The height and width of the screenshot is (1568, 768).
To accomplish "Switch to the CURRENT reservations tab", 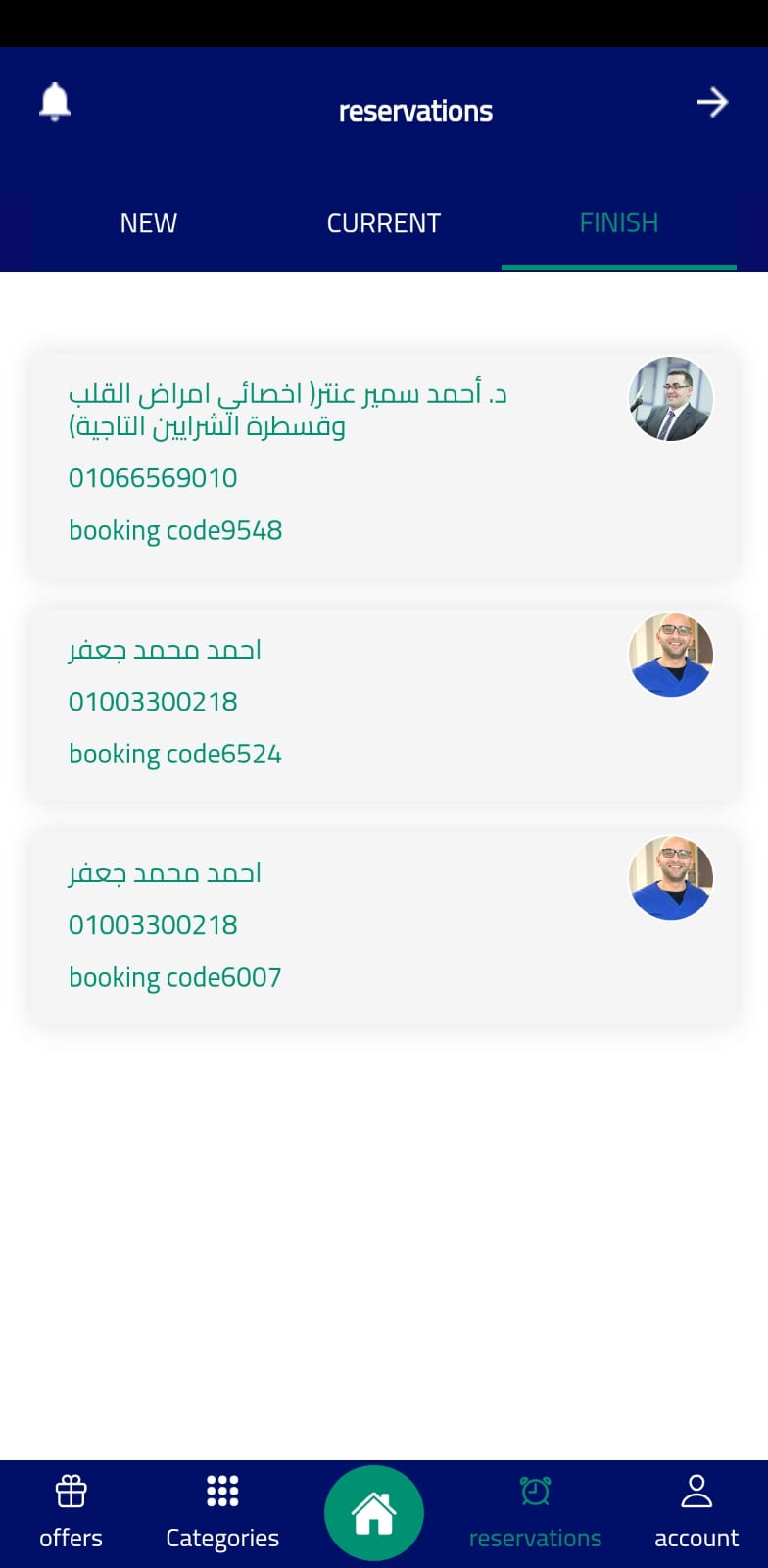I will (x=384, y=223).
